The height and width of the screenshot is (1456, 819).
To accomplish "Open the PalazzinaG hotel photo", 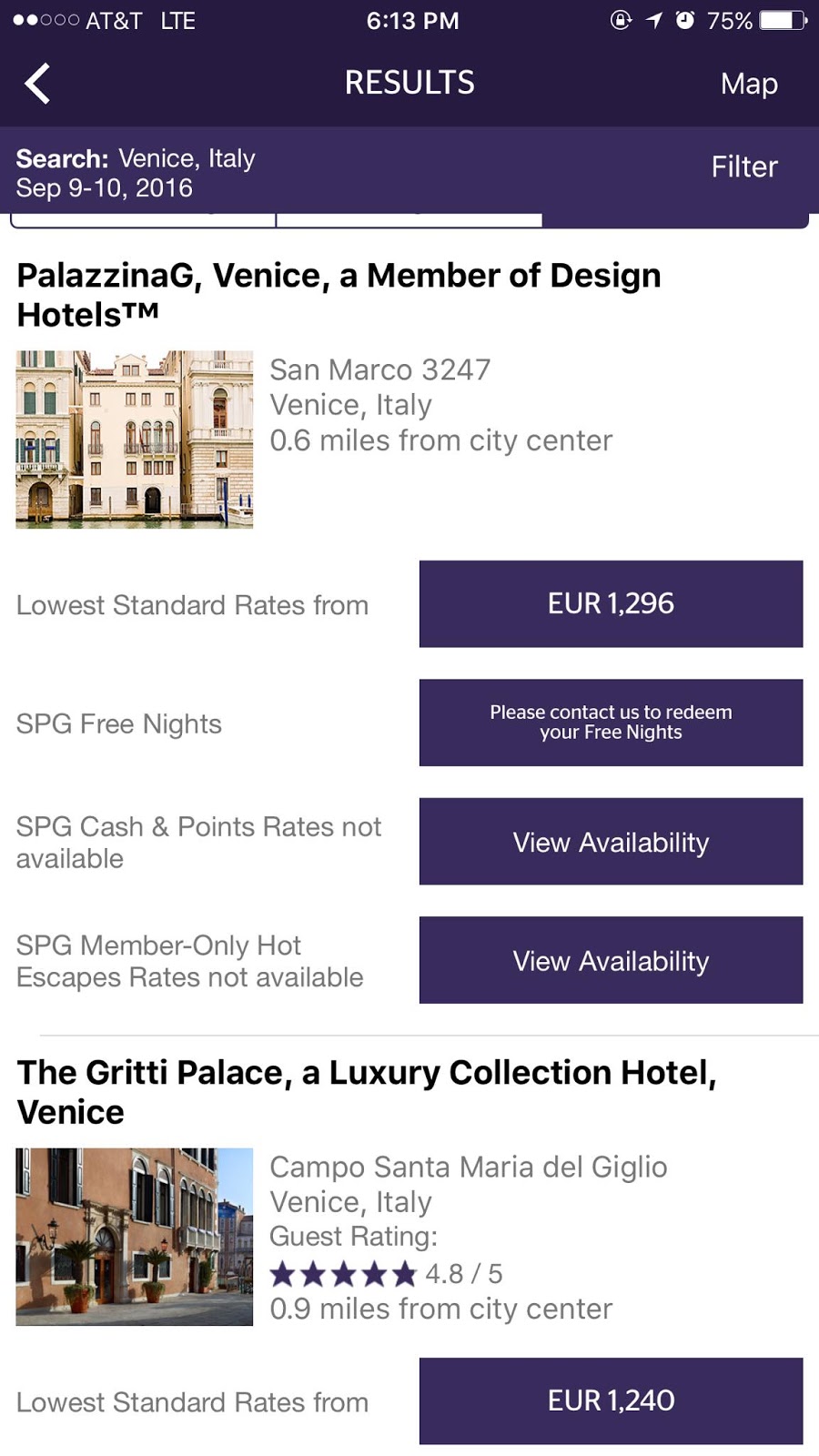I will pyautogui.click(x=135, y=440).
